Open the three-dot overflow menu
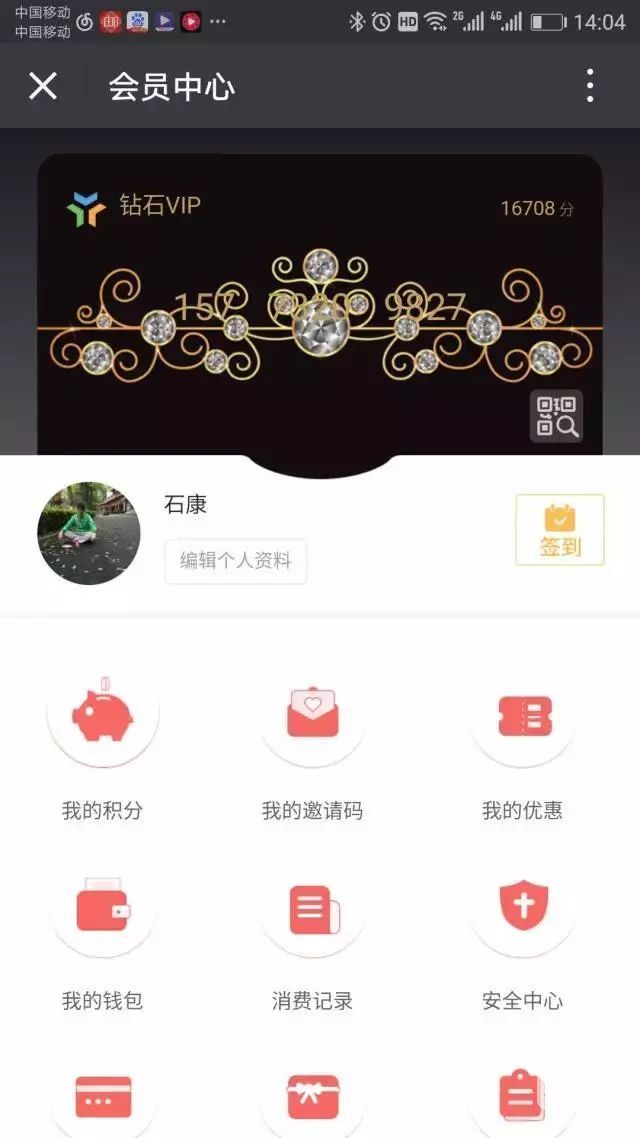Screen dimensions: 640x1138 click(x=590, y=86)
